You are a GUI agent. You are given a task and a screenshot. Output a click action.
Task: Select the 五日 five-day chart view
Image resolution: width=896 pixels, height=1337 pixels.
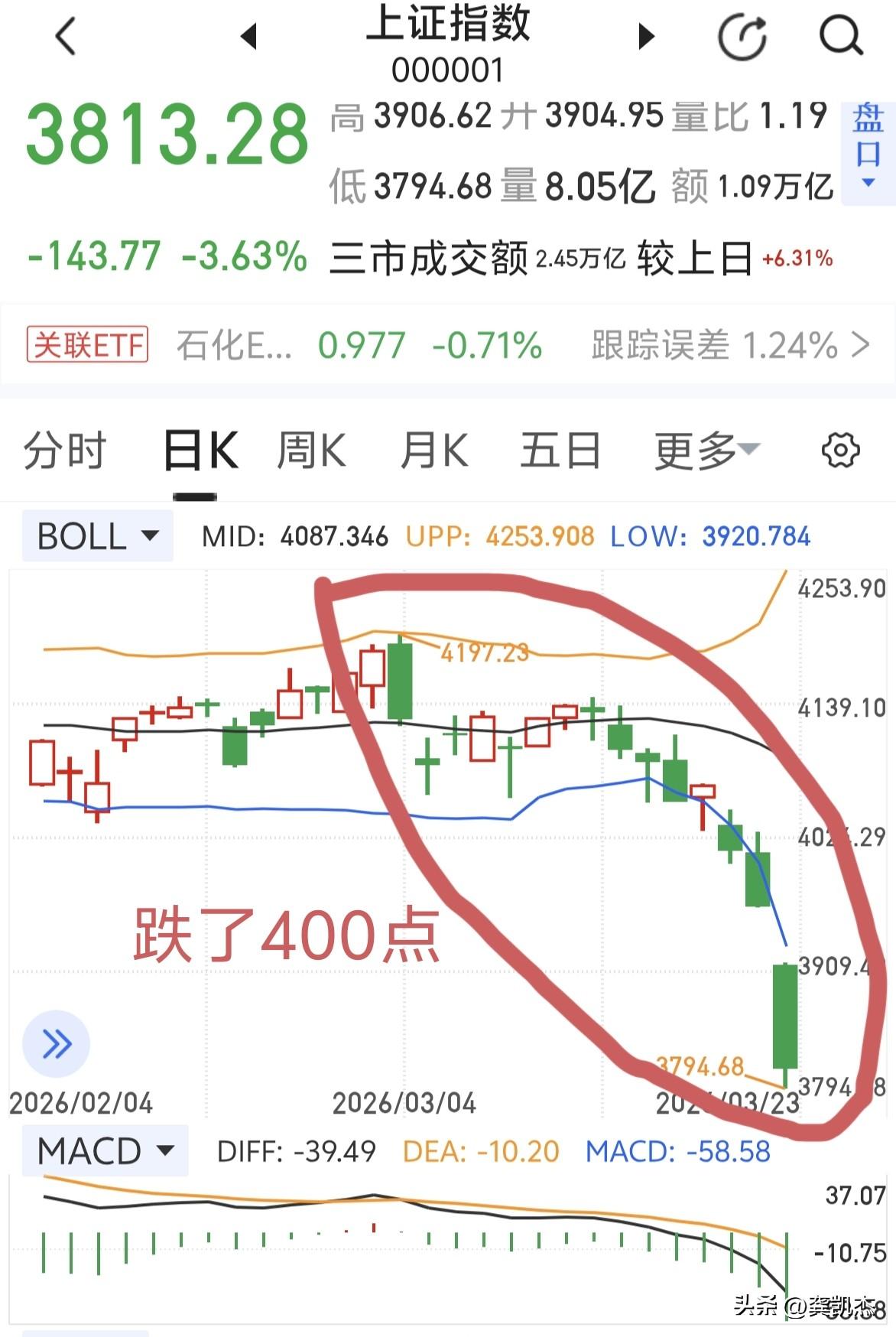pos(560,451)
